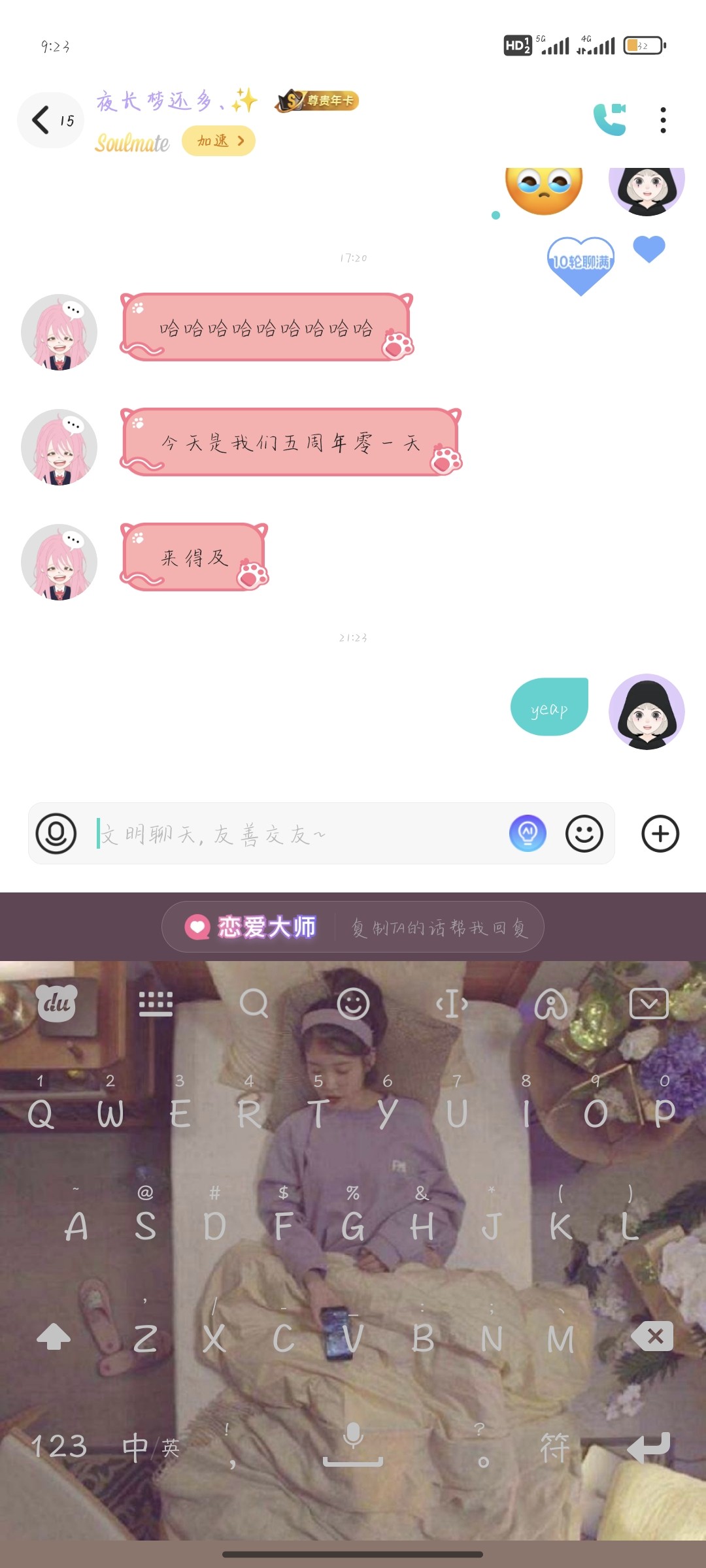Start a voice or video call
The image size is (706, 1568).
coord(610,120)
